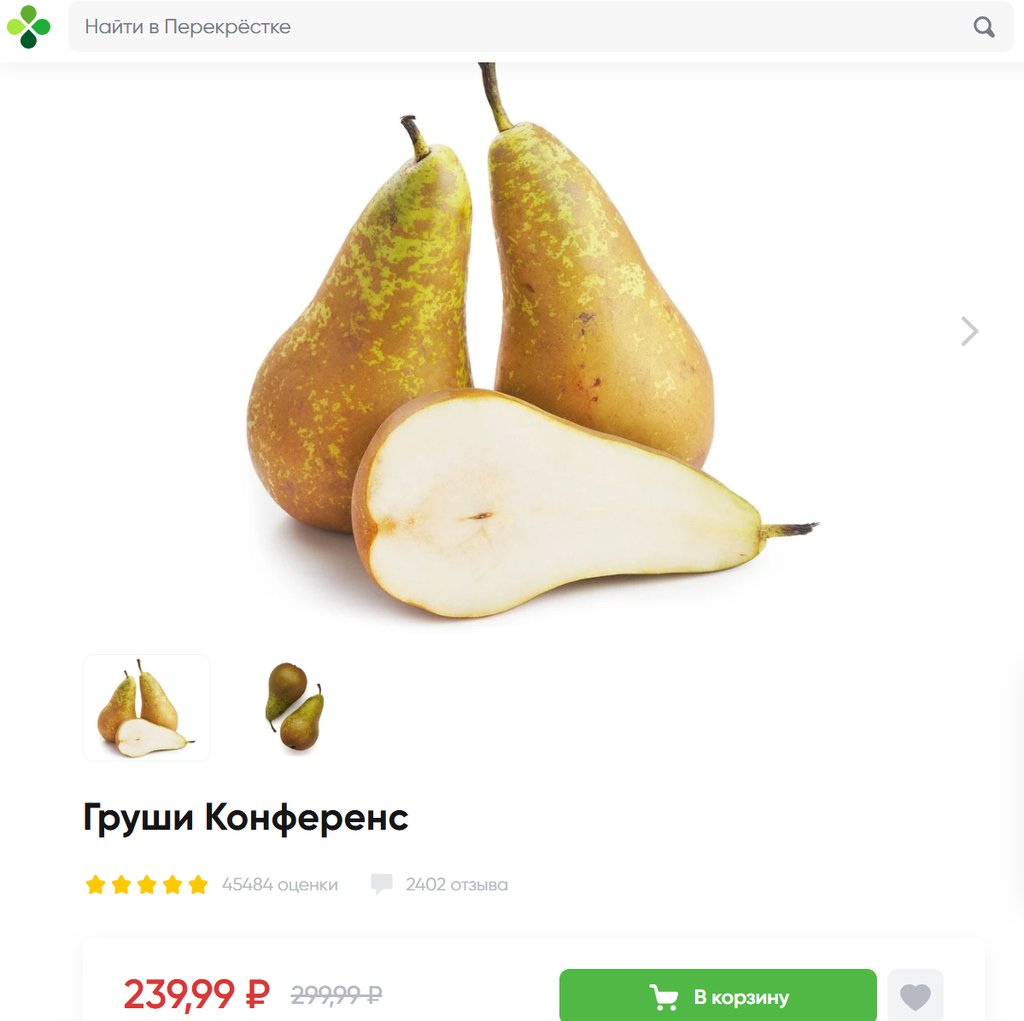Viewport: 1024px width, 1021px height.
Task: Open the Перекрёсток clover logo home
Action: 28,27
